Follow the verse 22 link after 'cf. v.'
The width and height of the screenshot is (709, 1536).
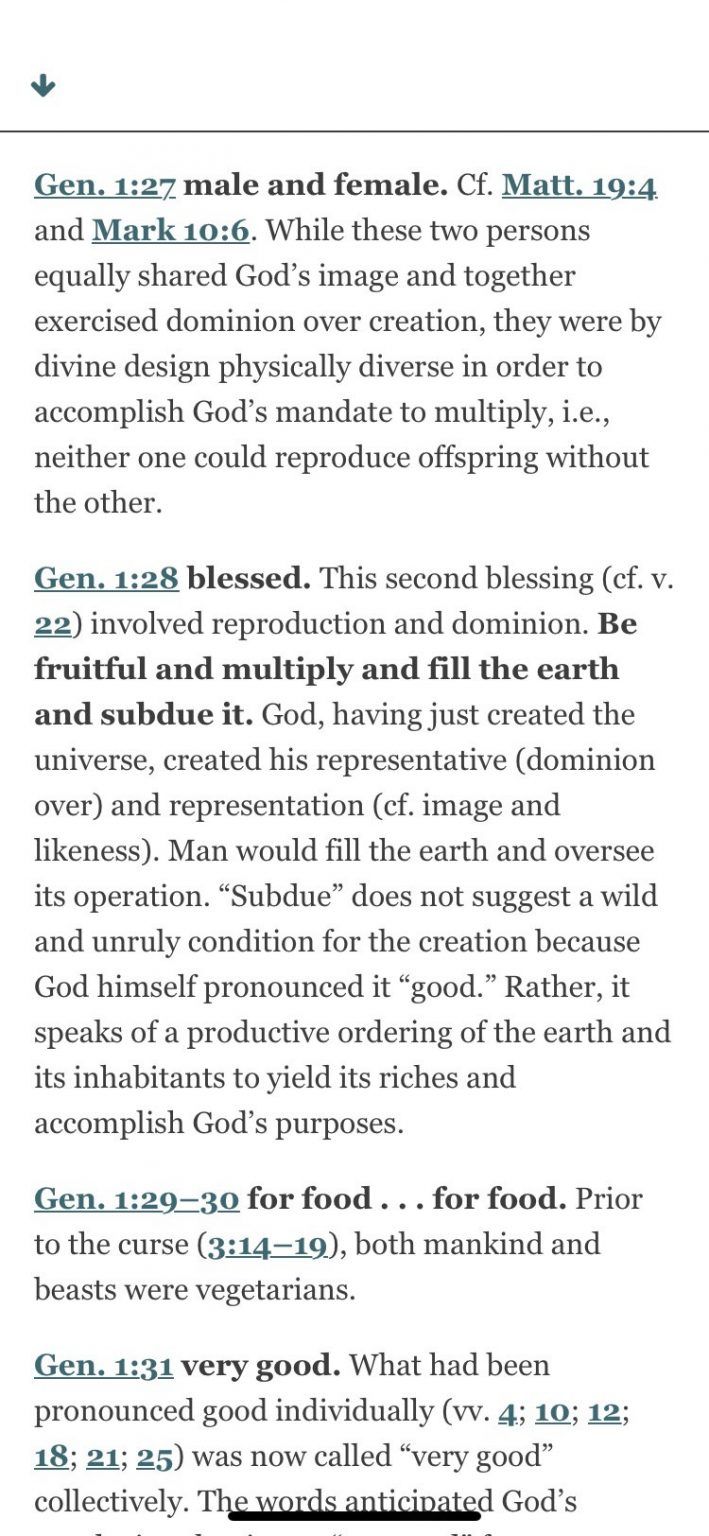(x=51, y=624)
